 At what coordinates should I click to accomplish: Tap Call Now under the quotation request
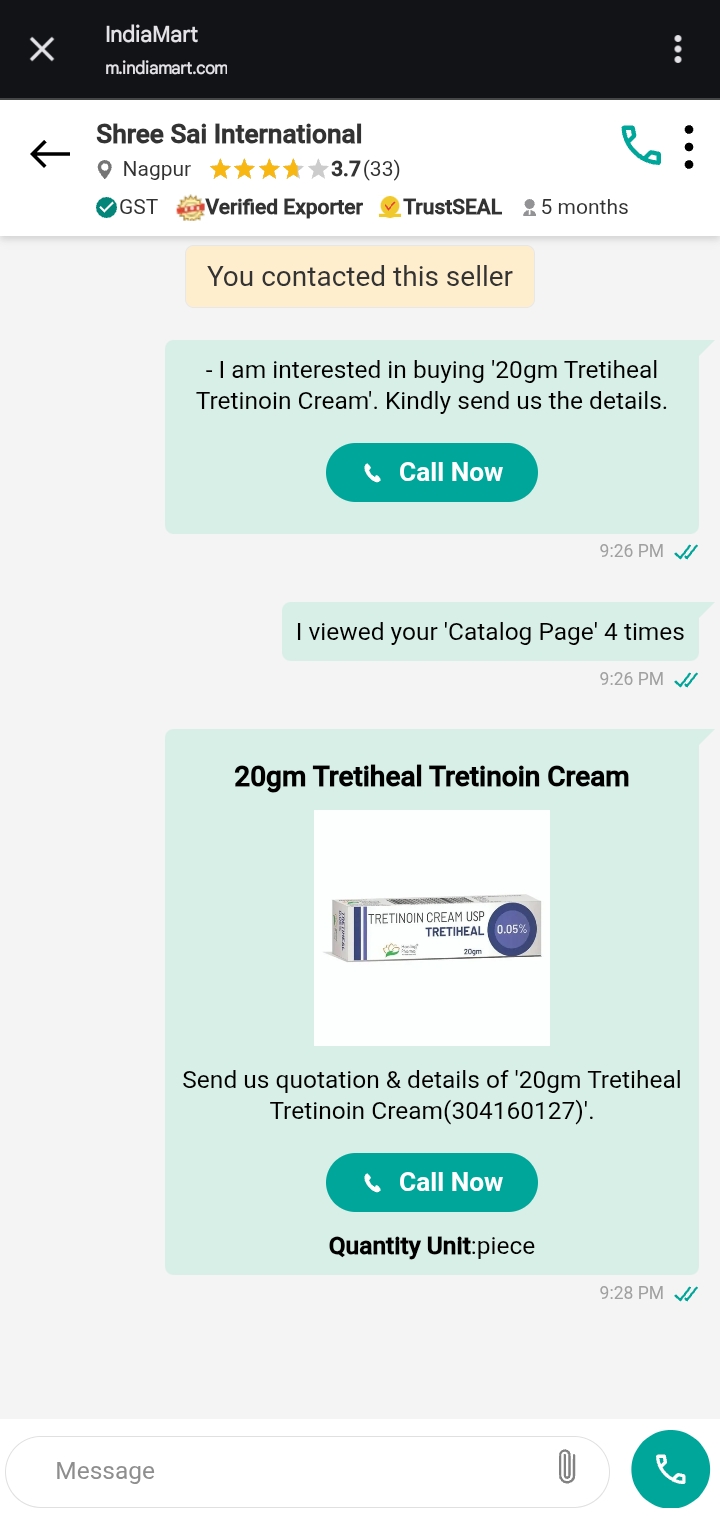tap(431, 1182)
